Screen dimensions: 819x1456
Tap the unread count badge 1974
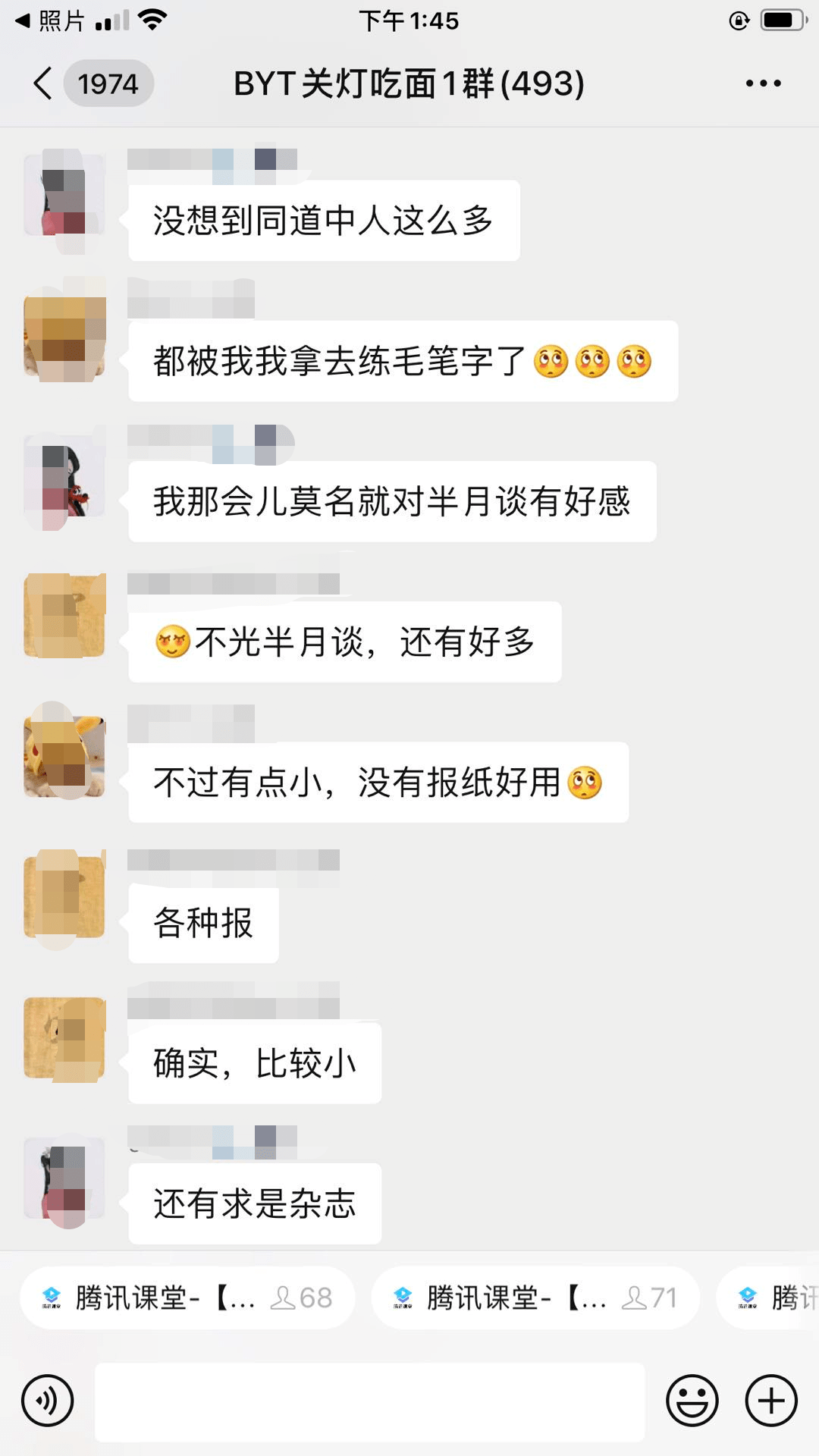click(x=107, y=85)
